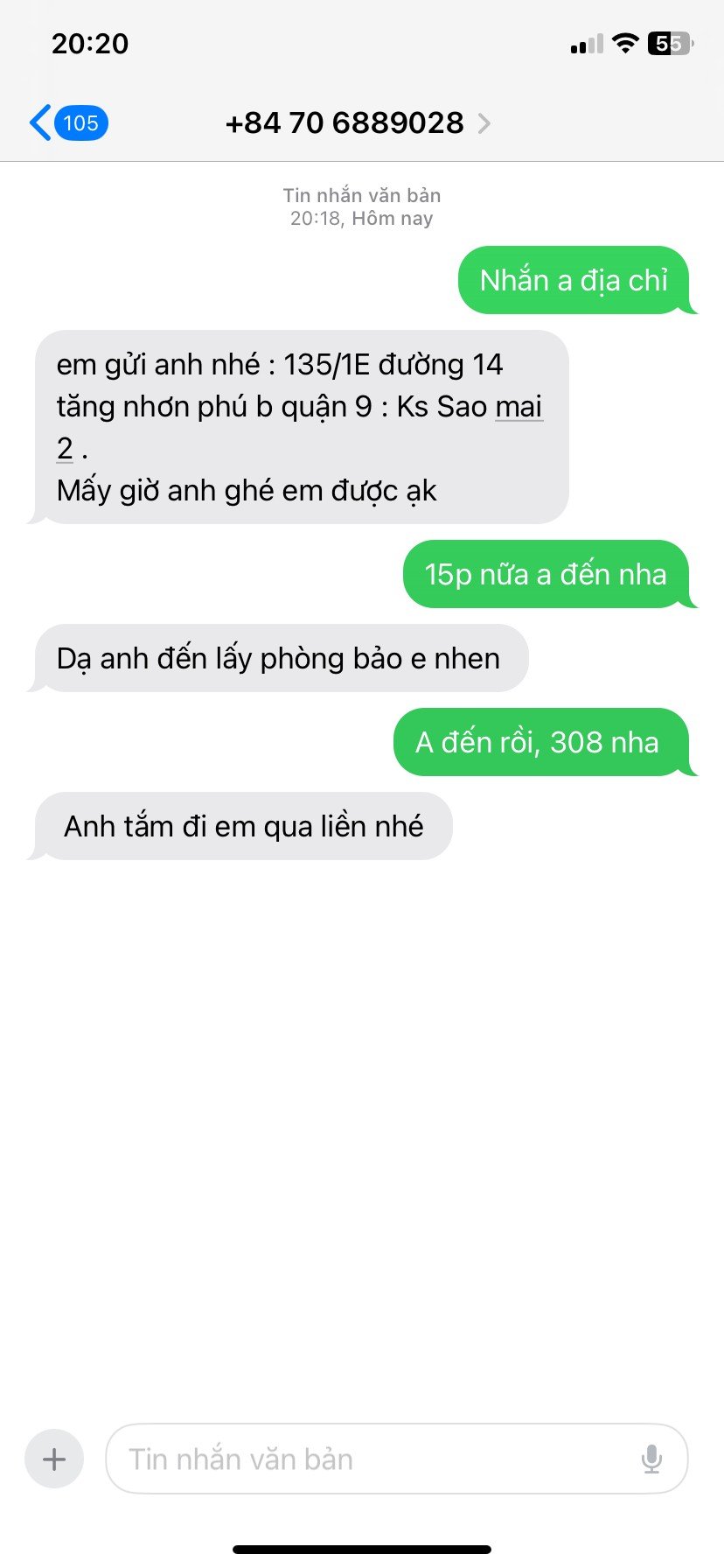Go back to the messages list
The height and width of the screenshot is (1568, 724).
click(66, 123)
